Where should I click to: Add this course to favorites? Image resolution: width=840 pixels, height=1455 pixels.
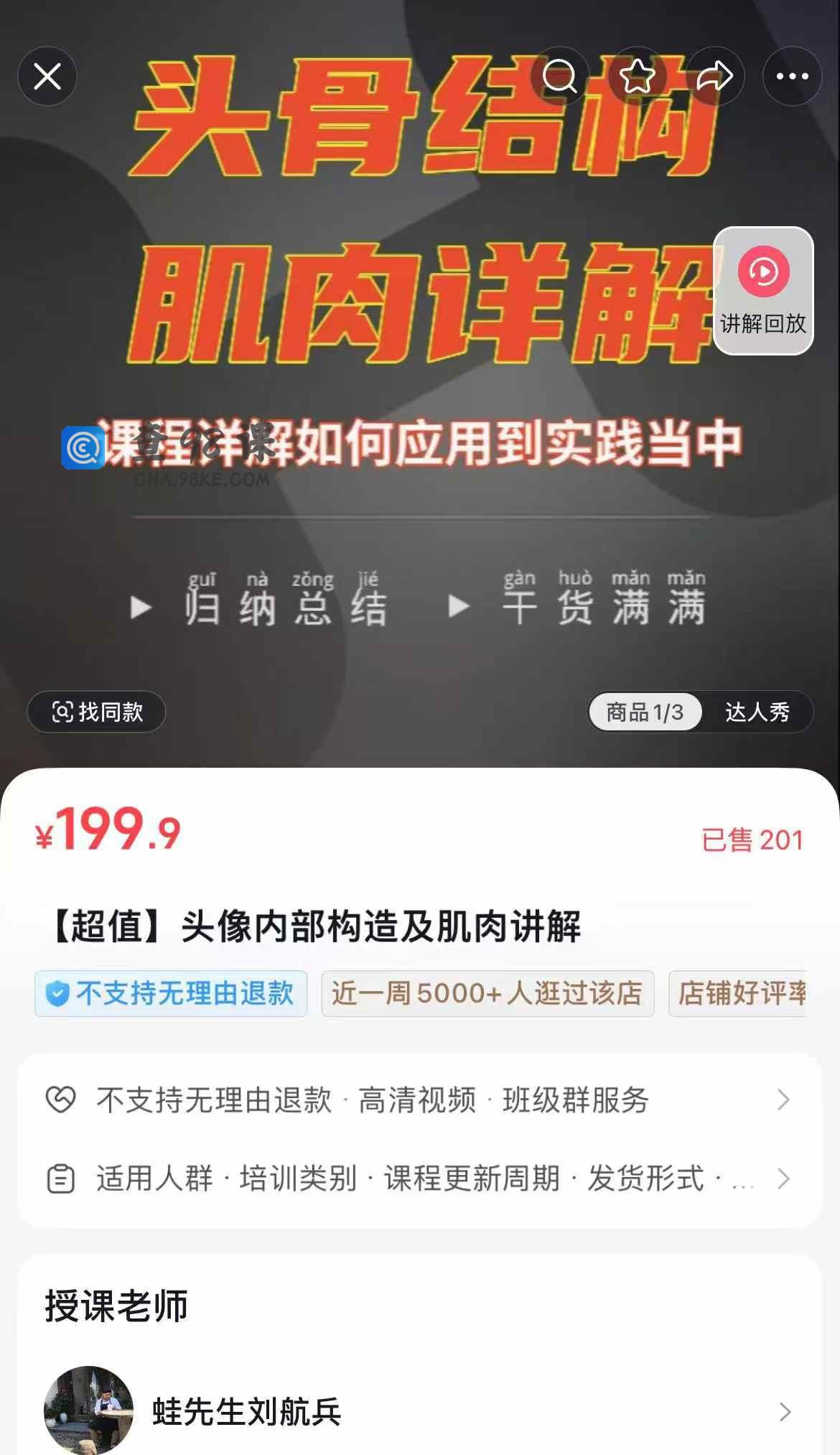coord(638,76)
